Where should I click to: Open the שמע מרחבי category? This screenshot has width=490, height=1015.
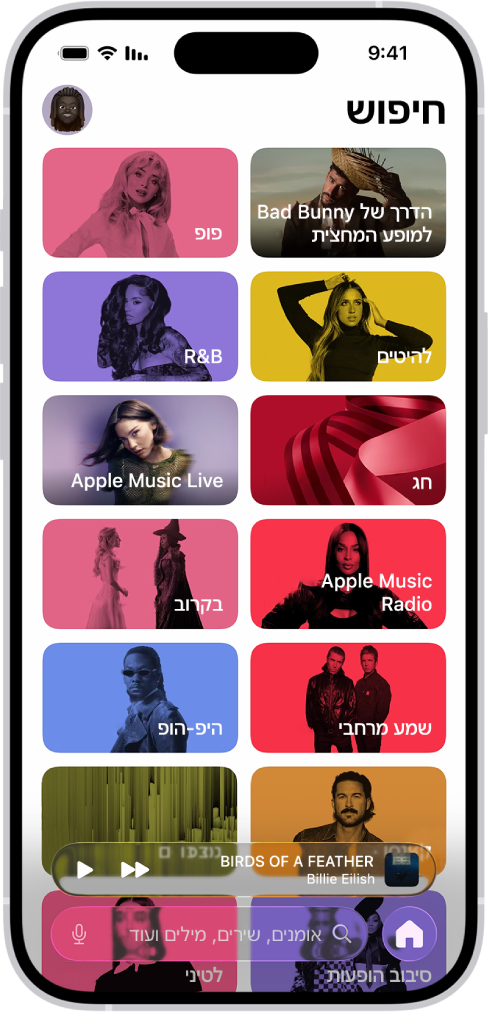(348, 698)
